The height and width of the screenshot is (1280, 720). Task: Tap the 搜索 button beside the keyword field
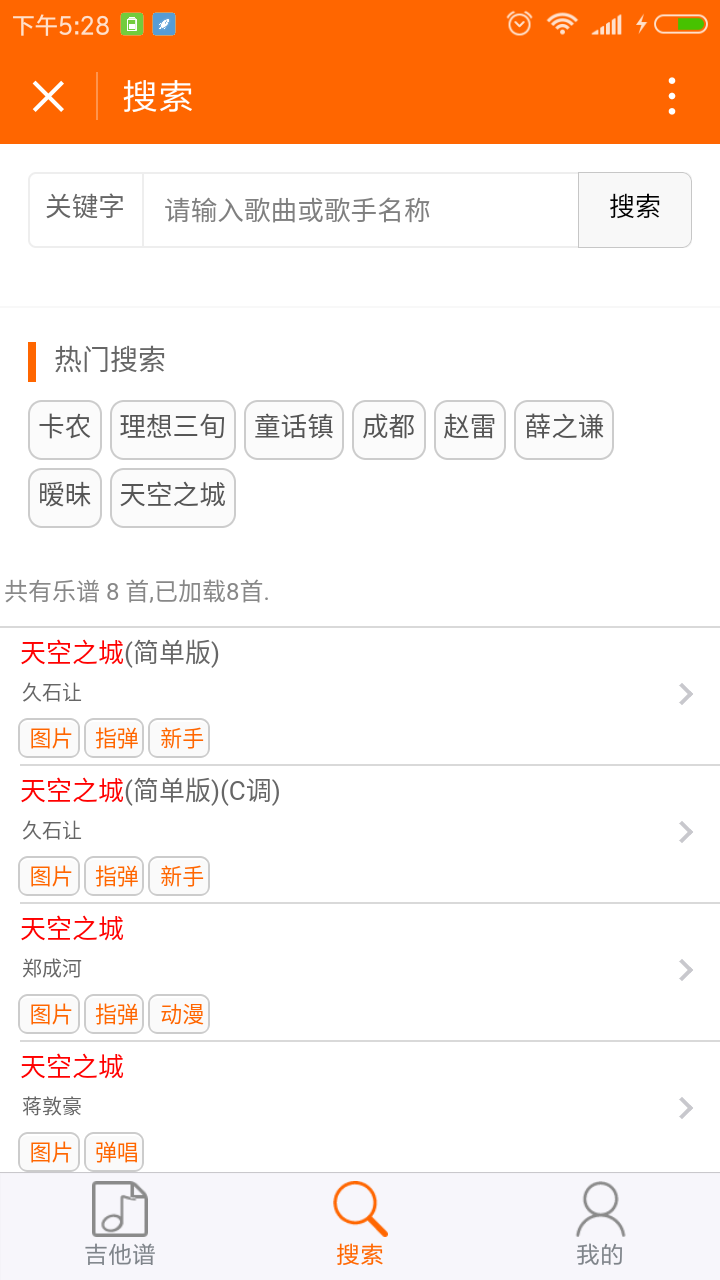[x=635, y=210]
